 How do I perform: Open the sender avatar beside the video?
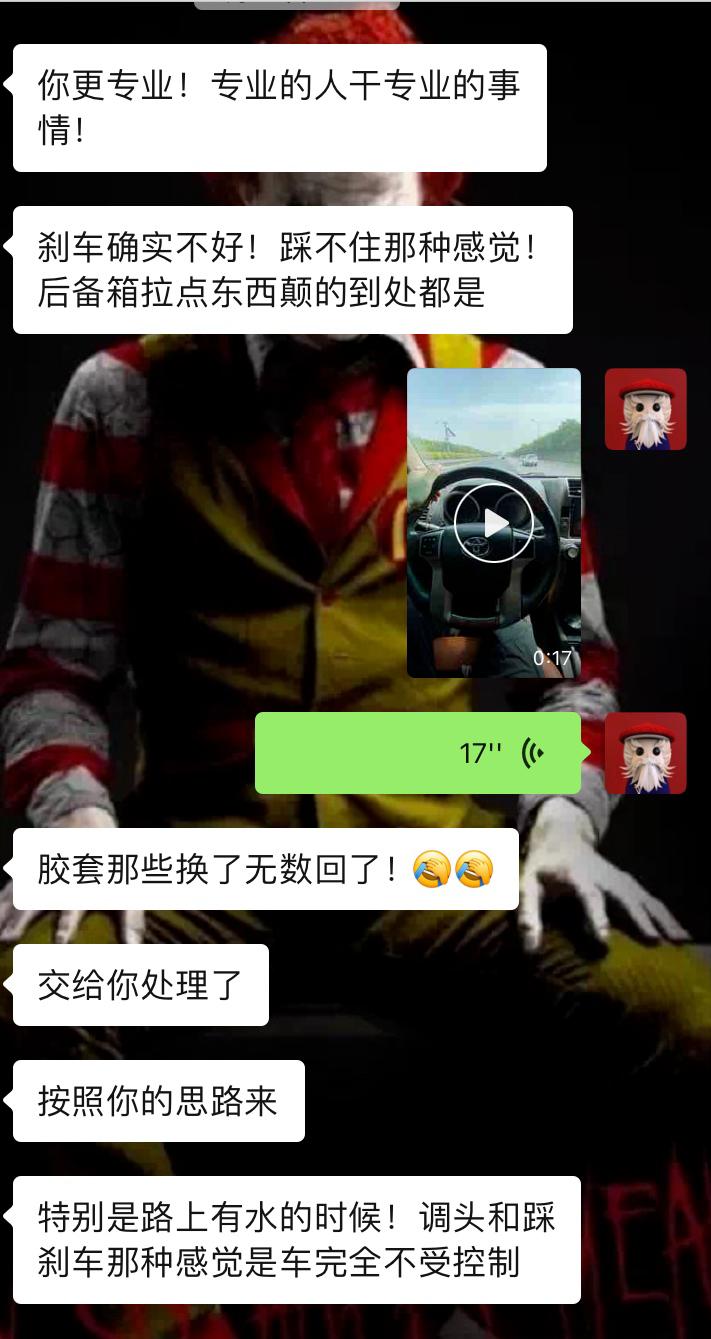[x=645, y=409]
